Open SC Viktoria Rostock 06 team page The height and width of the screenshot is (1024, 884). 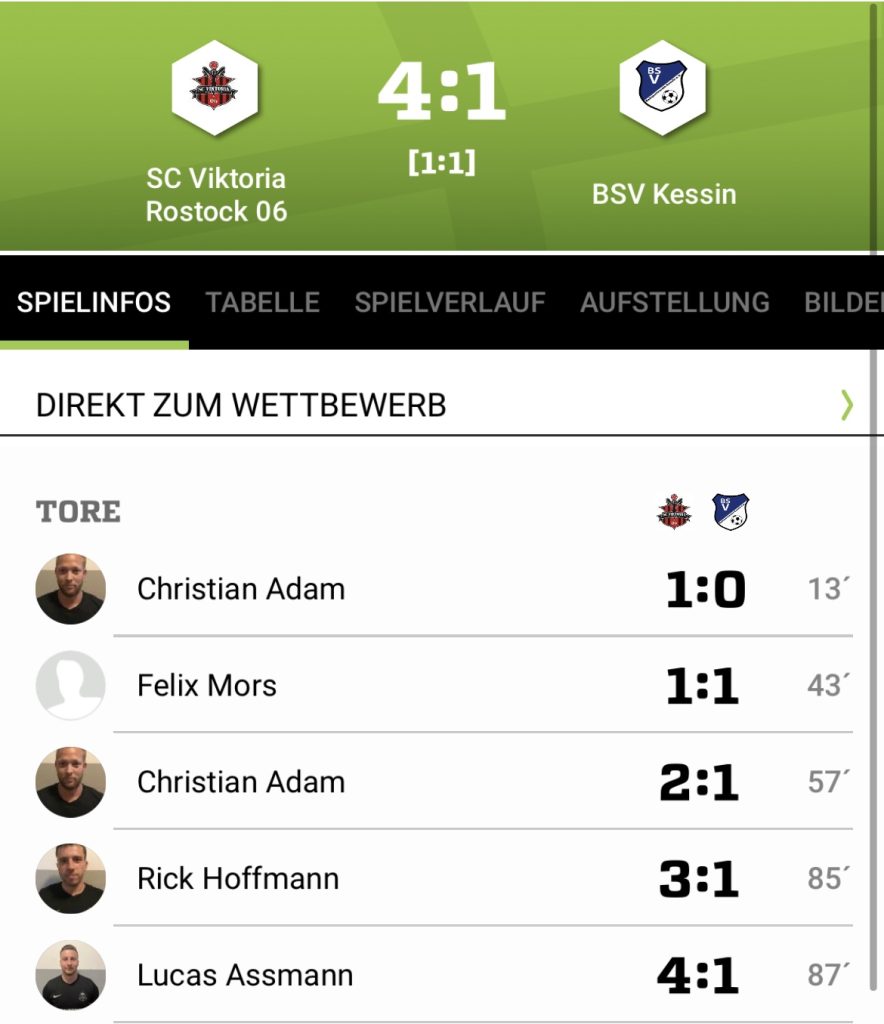pyautogui.click(x=215, y=89)
